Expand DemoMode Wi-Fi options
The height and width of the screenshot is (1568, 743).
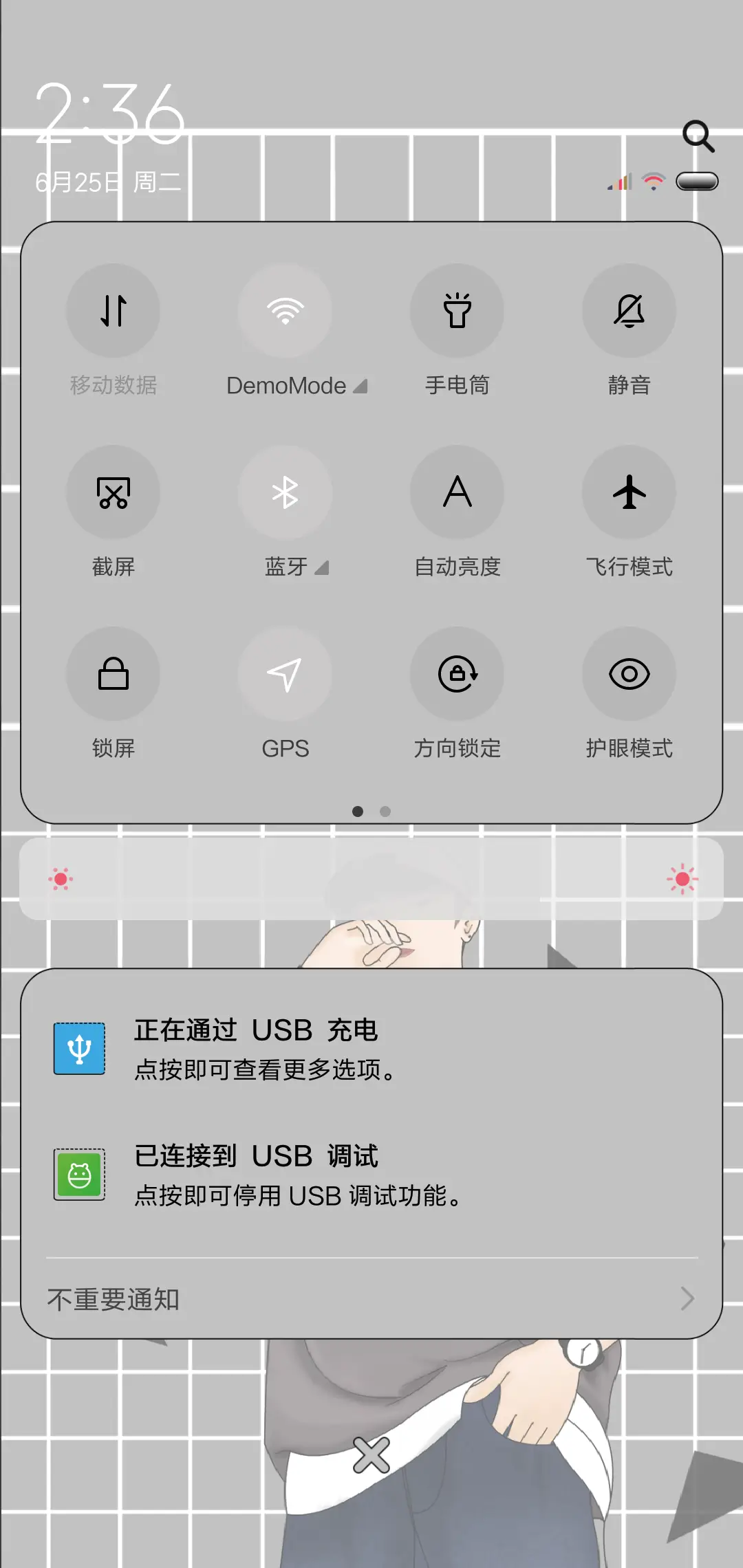[360, 386]
